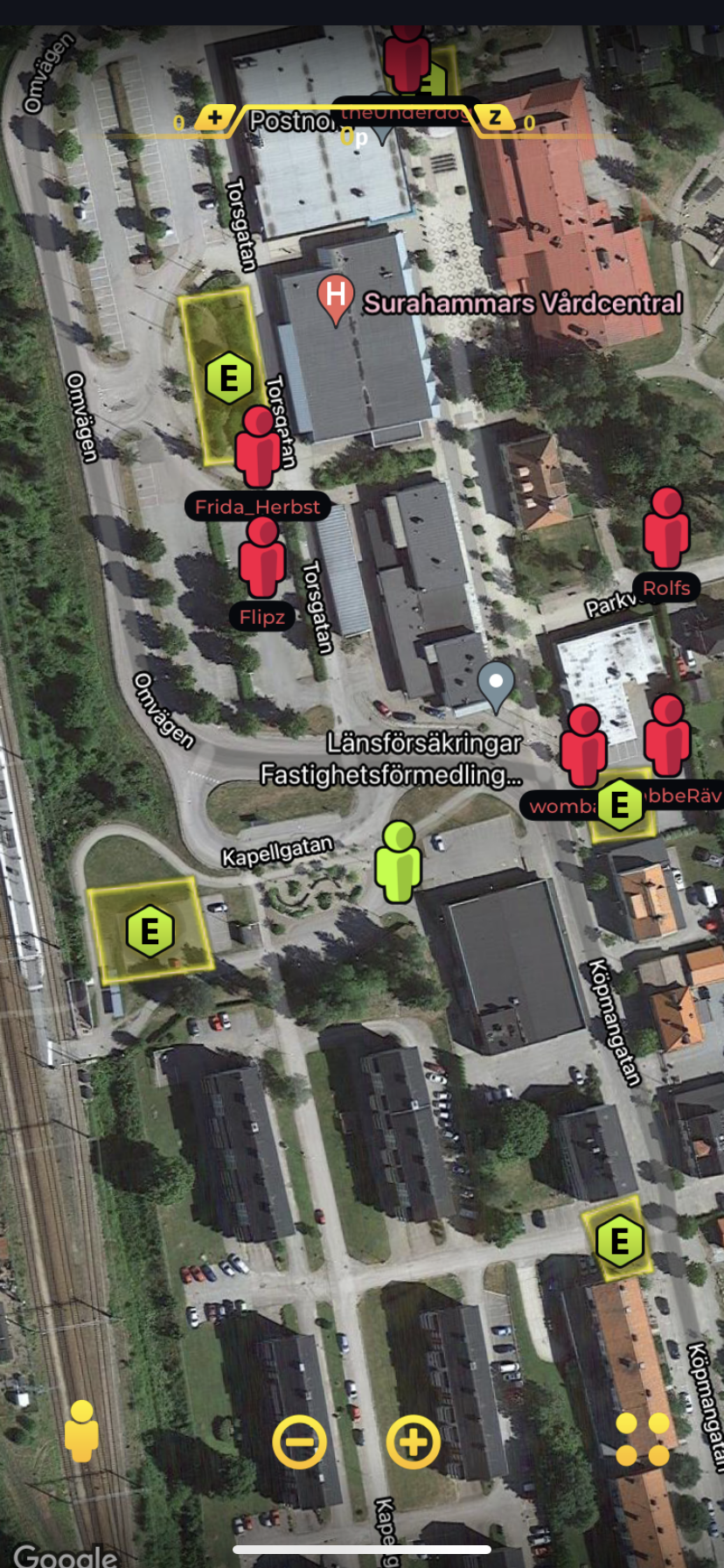Open E zone near Kapellgatan by railway
The image size is (724, 1568).
(150, 931)
